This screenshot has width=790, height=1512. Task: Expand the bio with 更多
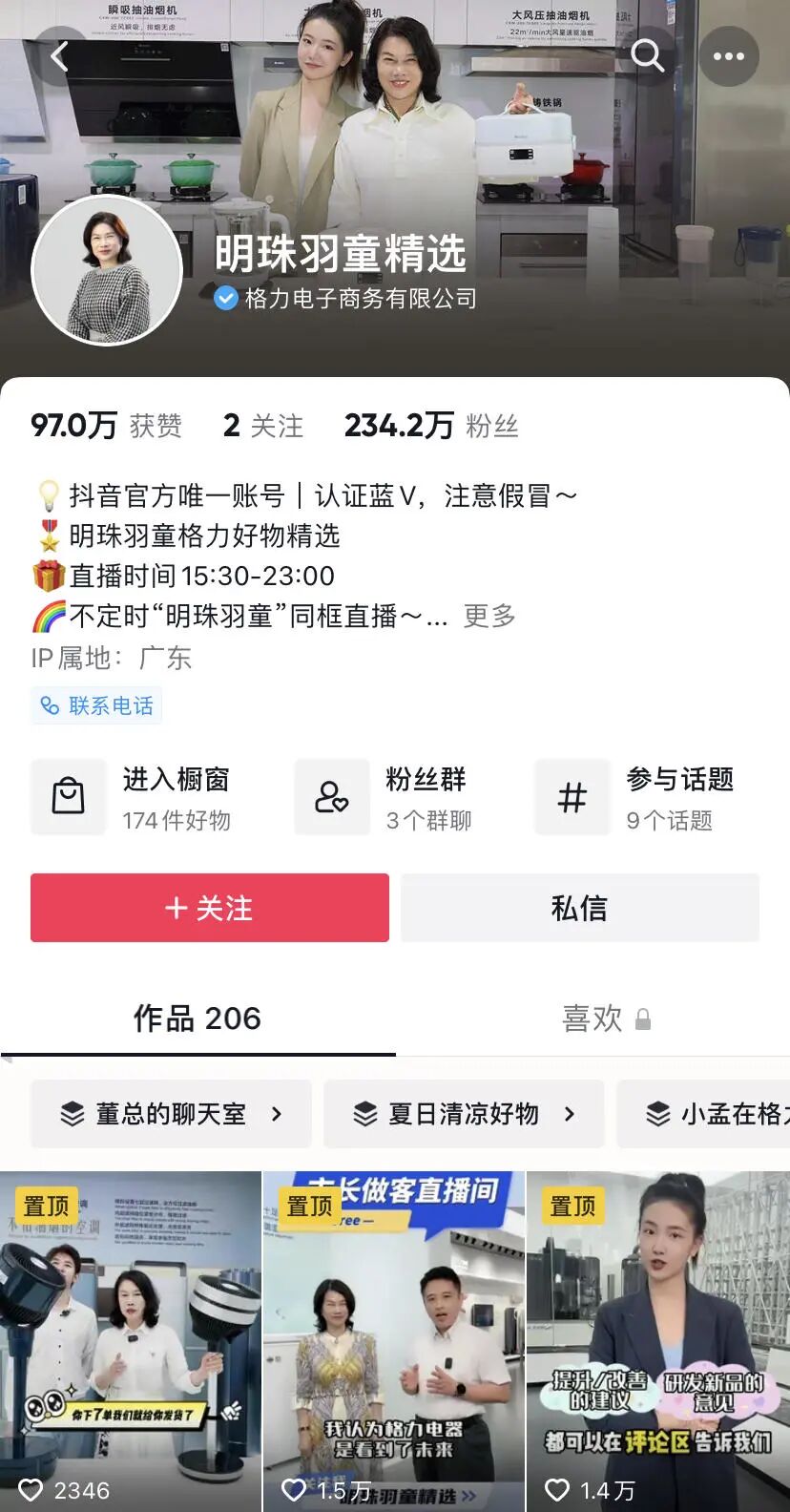[490, 617]
